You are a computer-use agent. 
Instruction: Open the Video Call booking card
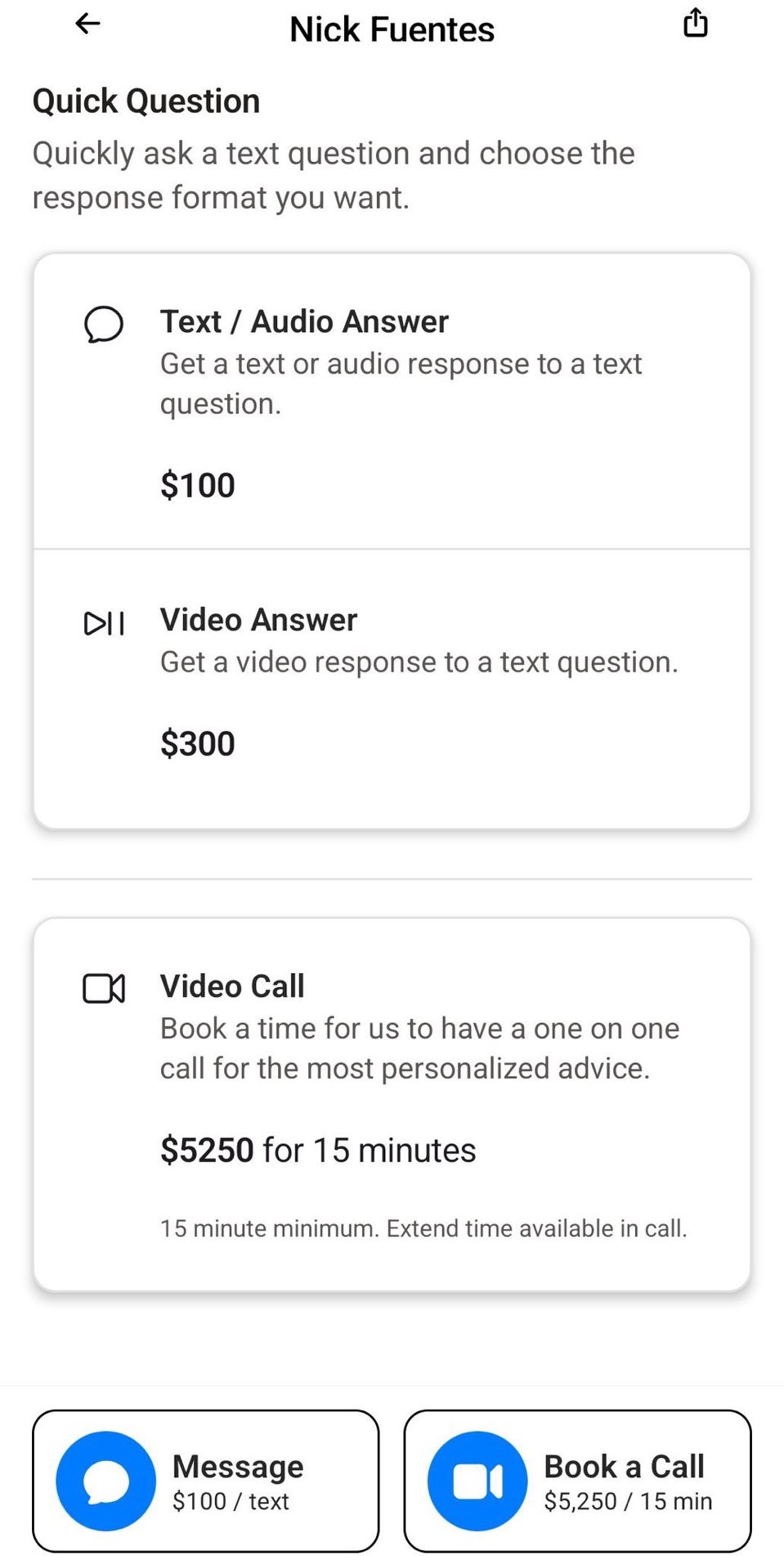tap(392, 1105)
